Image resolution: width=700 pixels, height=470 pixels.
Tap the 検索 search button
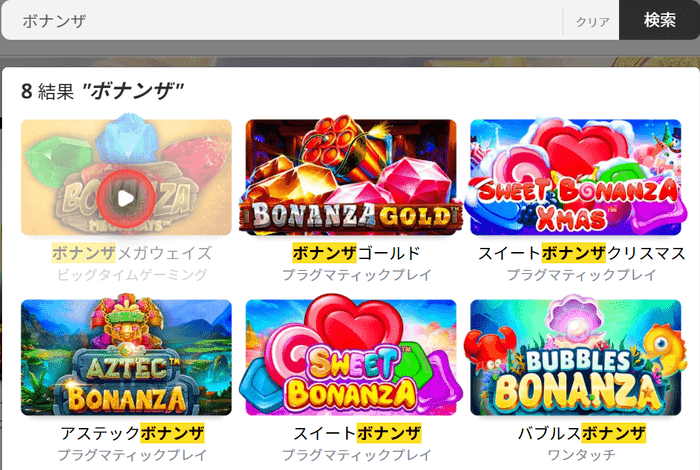(x=659, y=20)
